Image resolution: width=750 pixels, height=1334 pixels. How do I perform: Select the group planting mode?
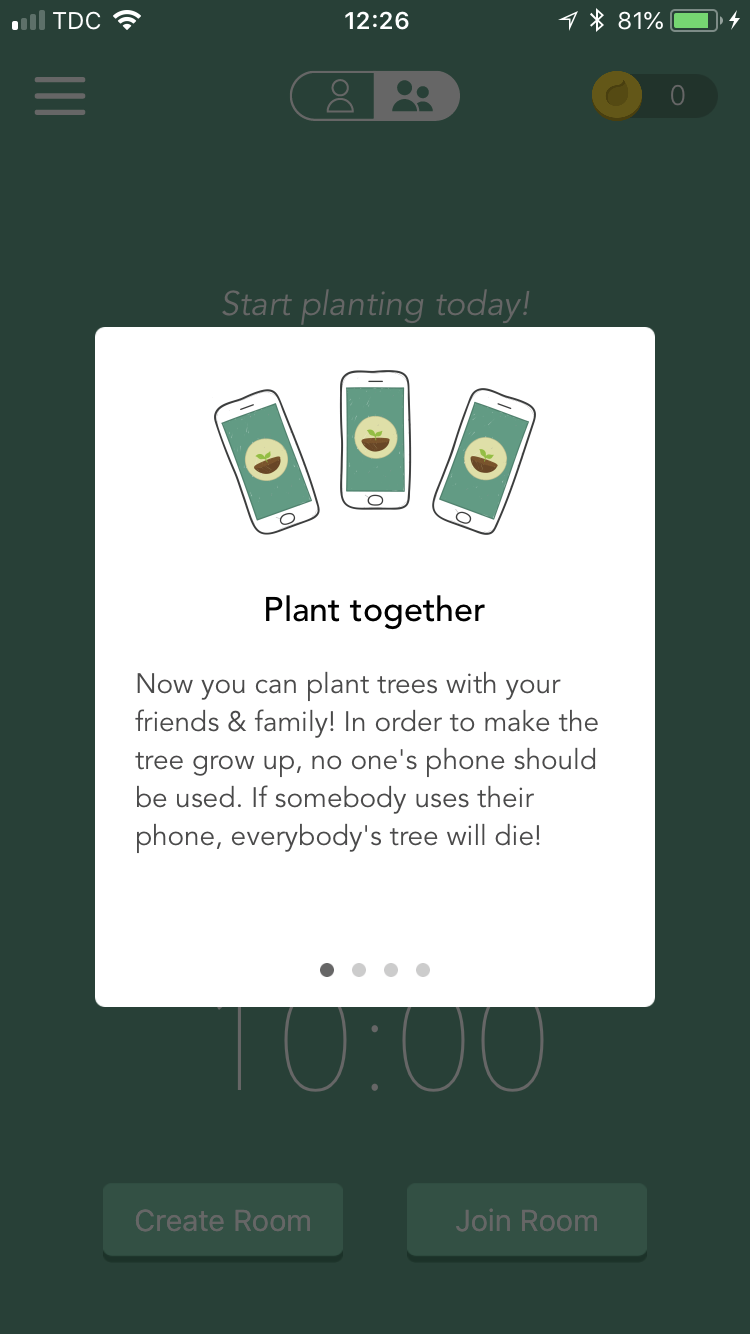(413, 96)
